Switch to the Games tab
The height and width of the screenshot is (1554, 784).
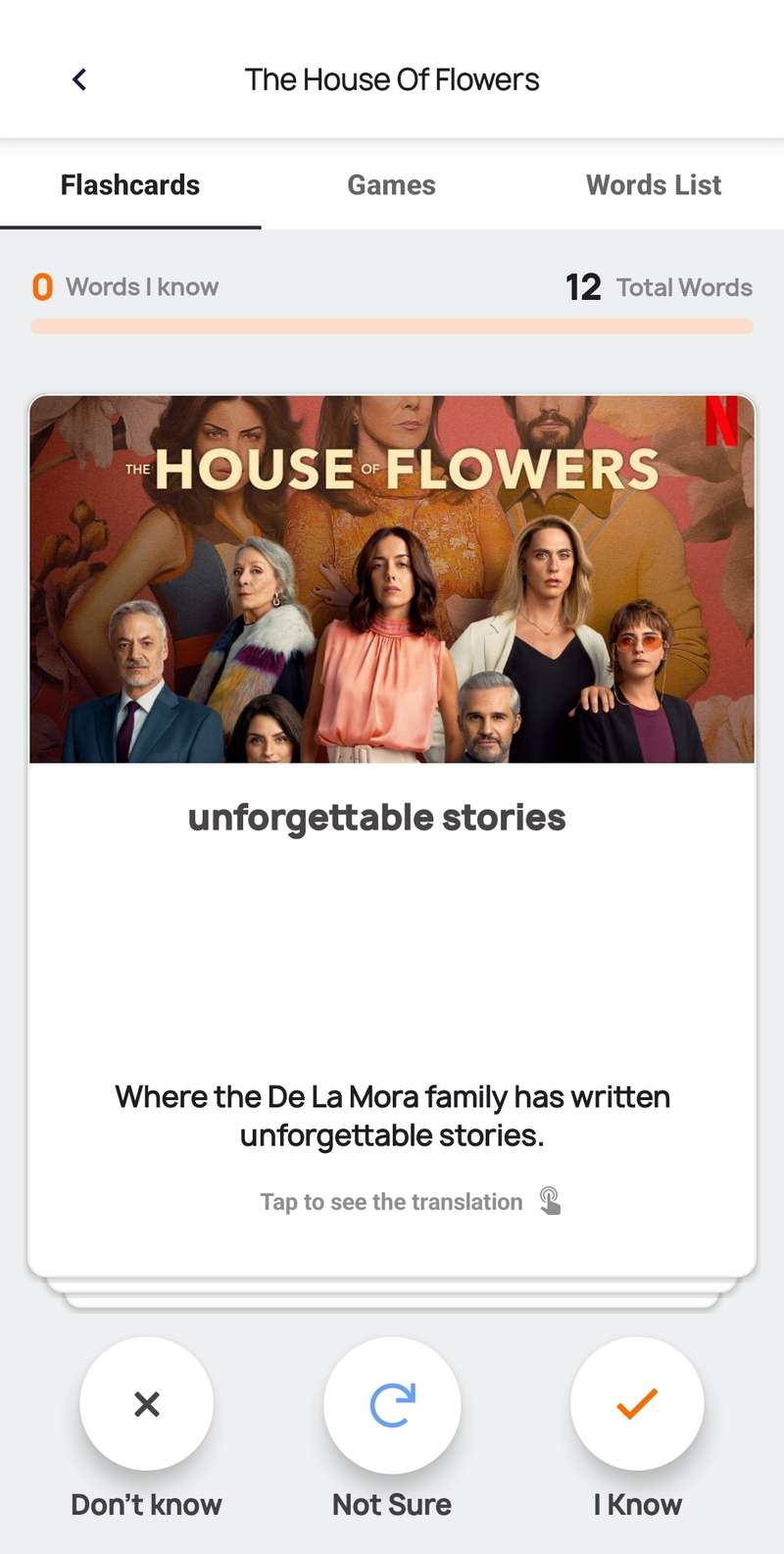pos(391,185)
